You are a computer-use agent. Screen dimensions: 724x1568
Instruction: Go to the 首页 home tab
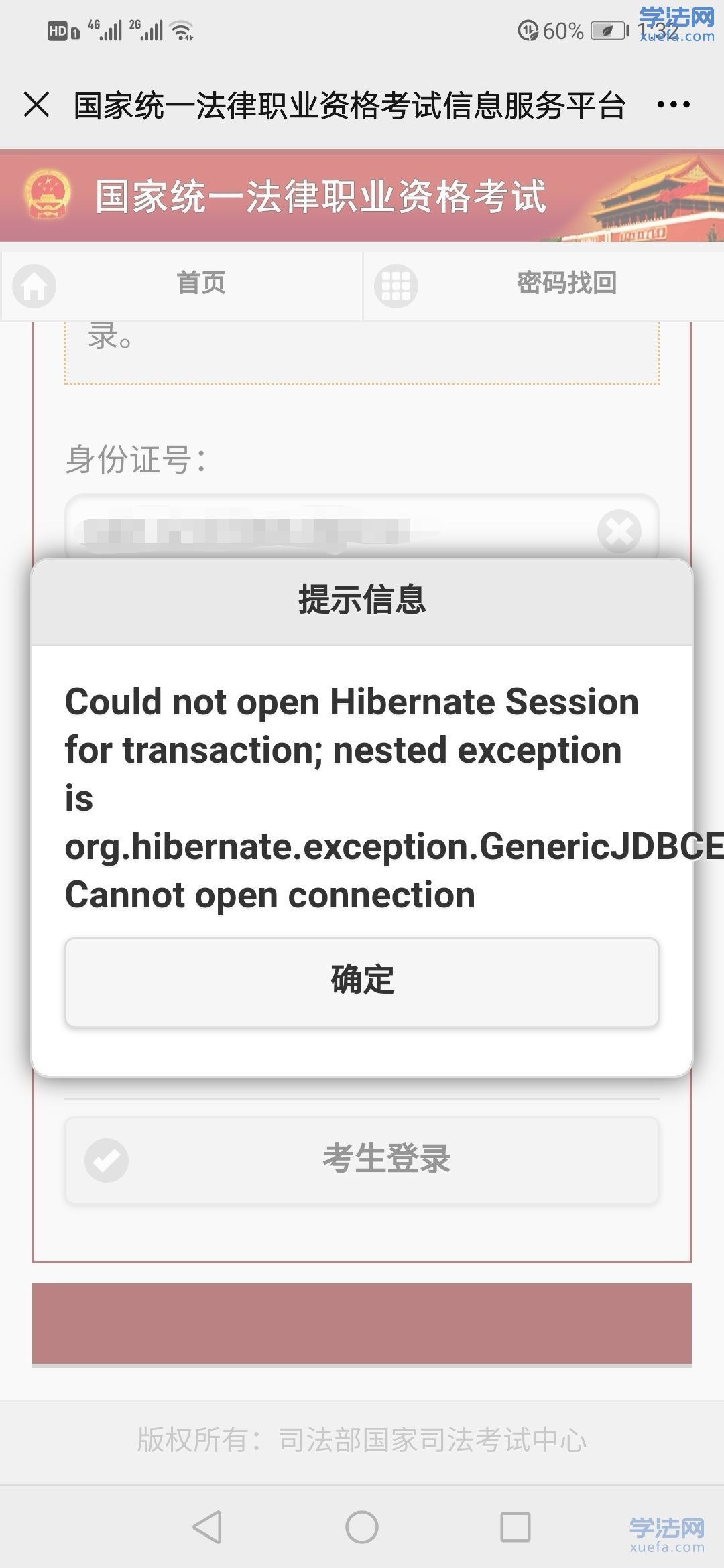point(182,284)
